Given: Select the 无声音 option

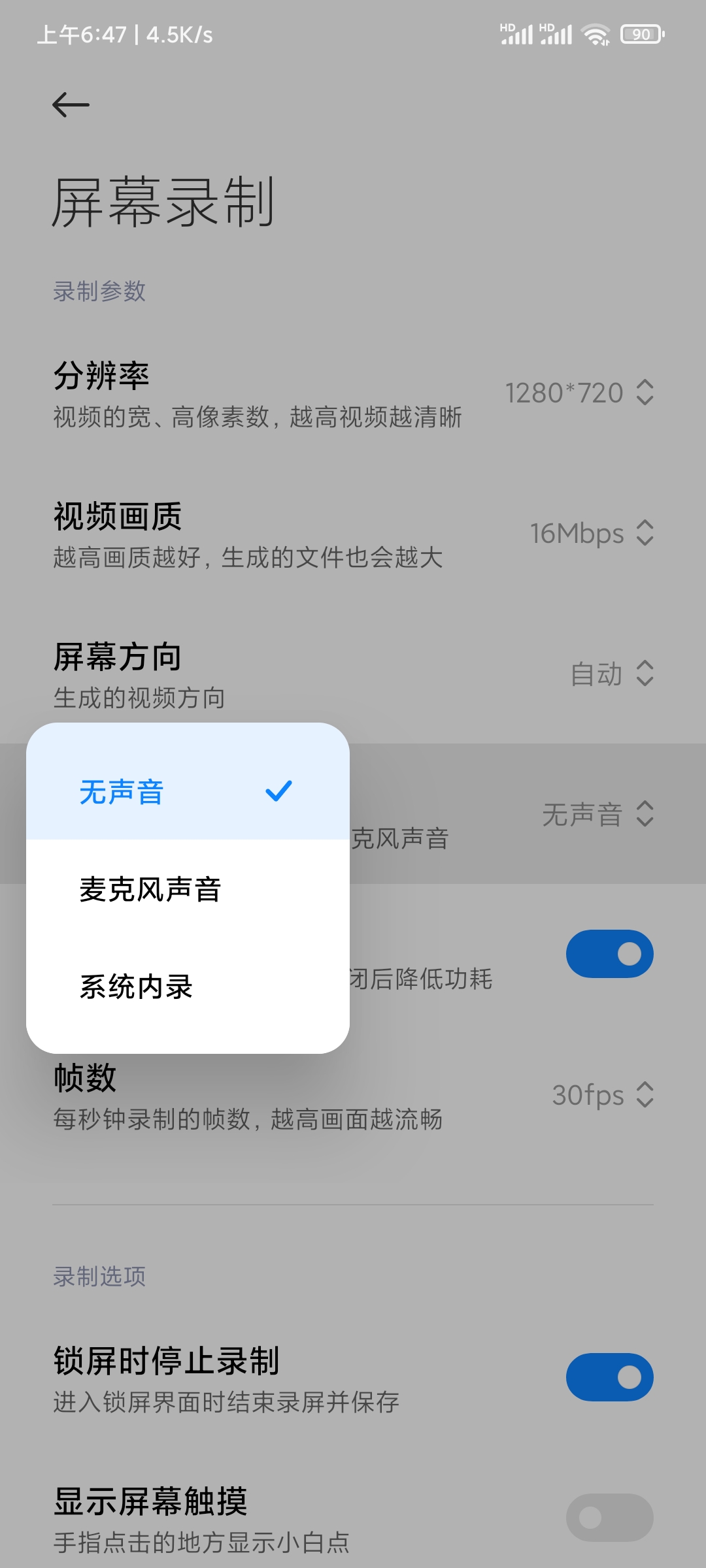Looking at the screenshot, I should click(x=188, y=792).
